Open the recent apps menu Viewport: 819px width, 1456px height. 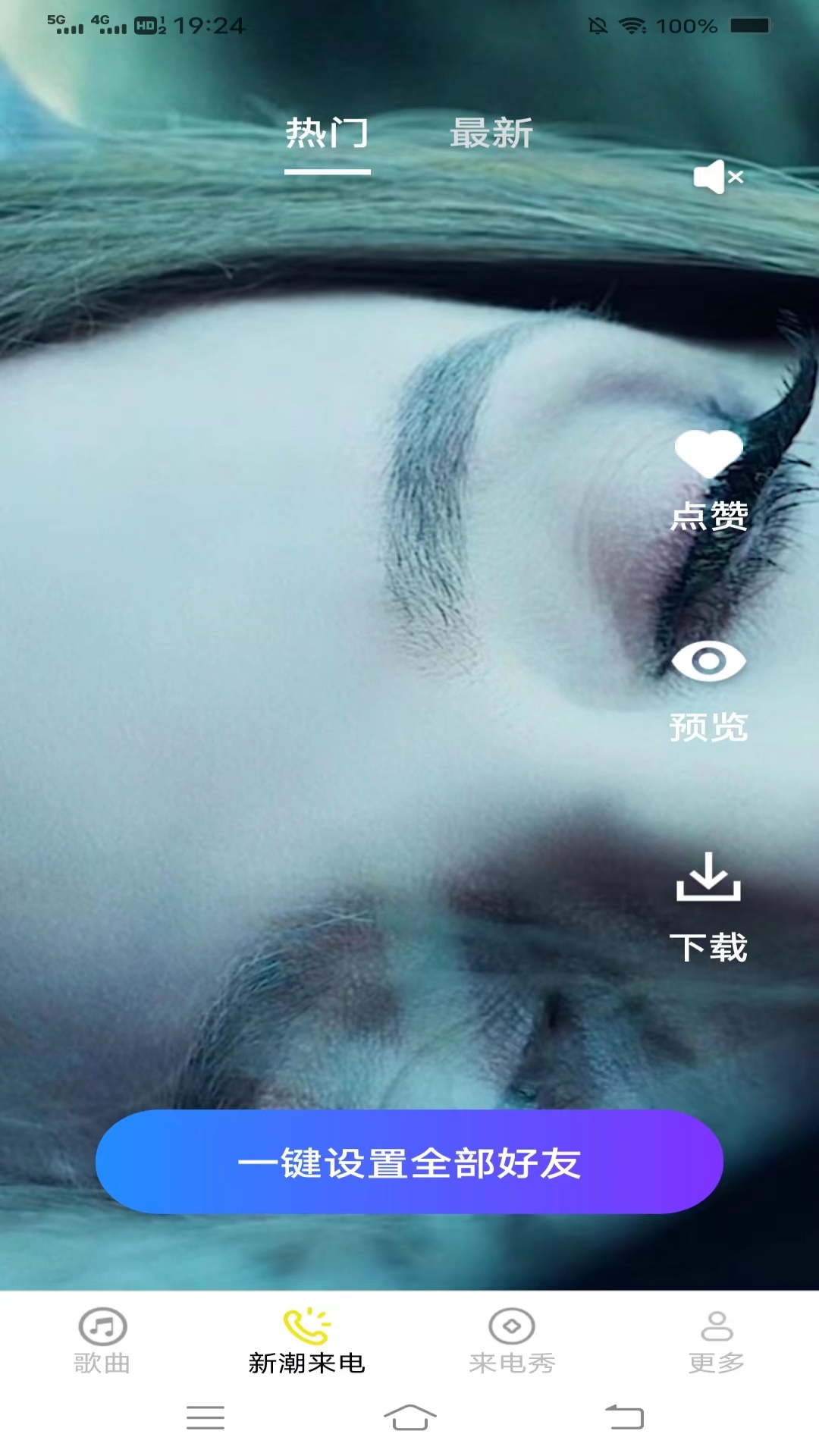205,1418
